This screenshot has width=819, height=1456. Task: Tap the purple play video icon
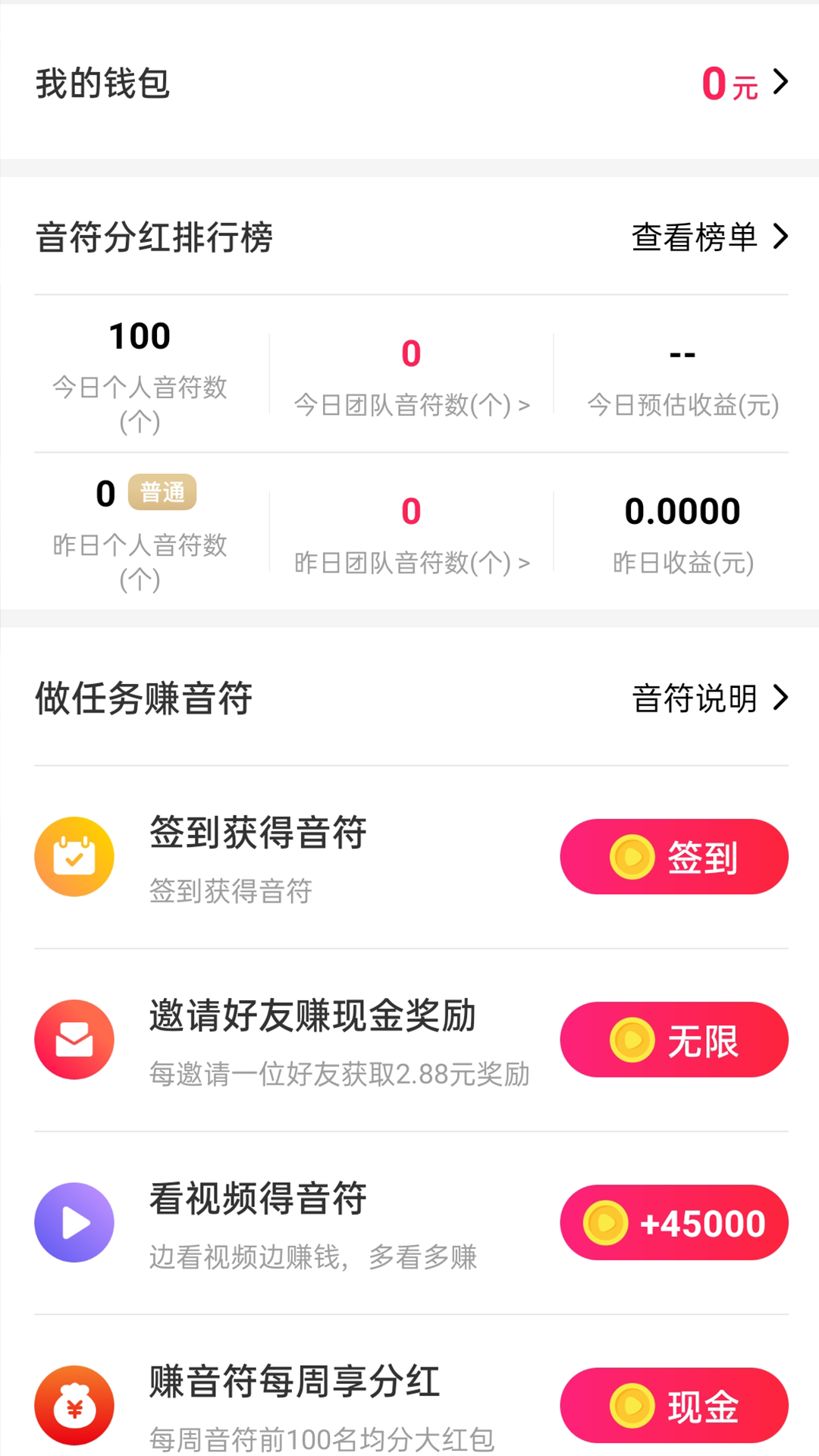74,1222
